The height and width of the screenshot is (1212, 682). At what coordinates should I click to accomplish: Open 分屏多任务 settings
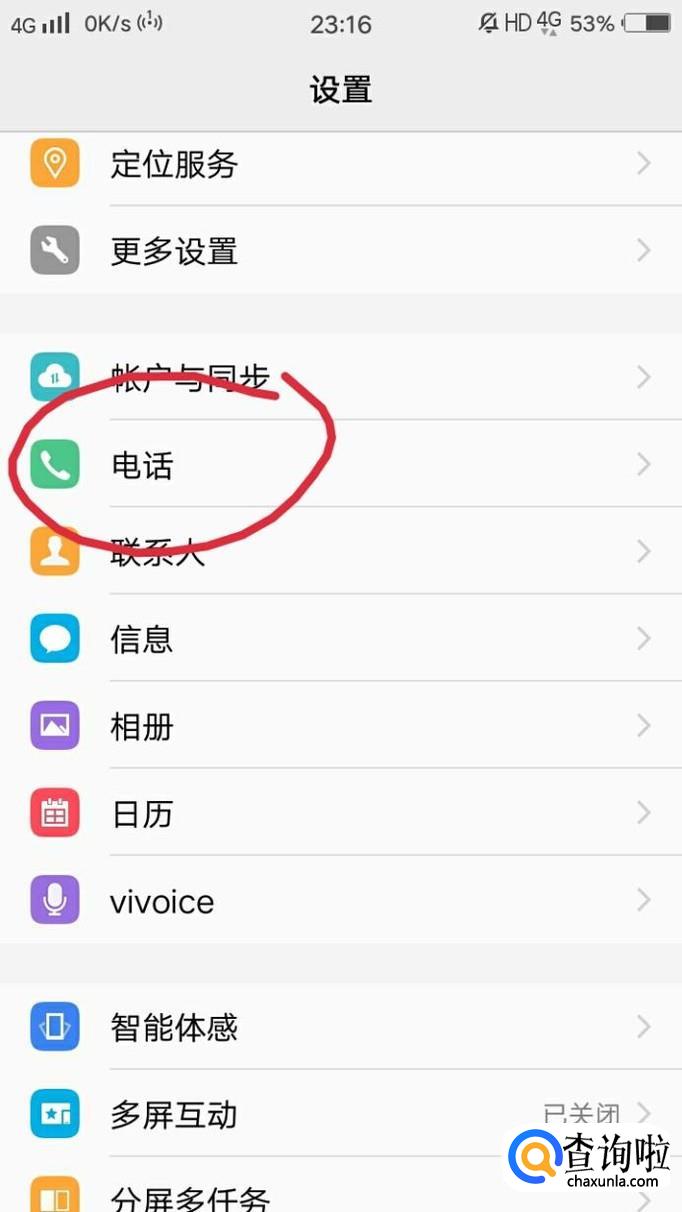tap(300, 1196)
